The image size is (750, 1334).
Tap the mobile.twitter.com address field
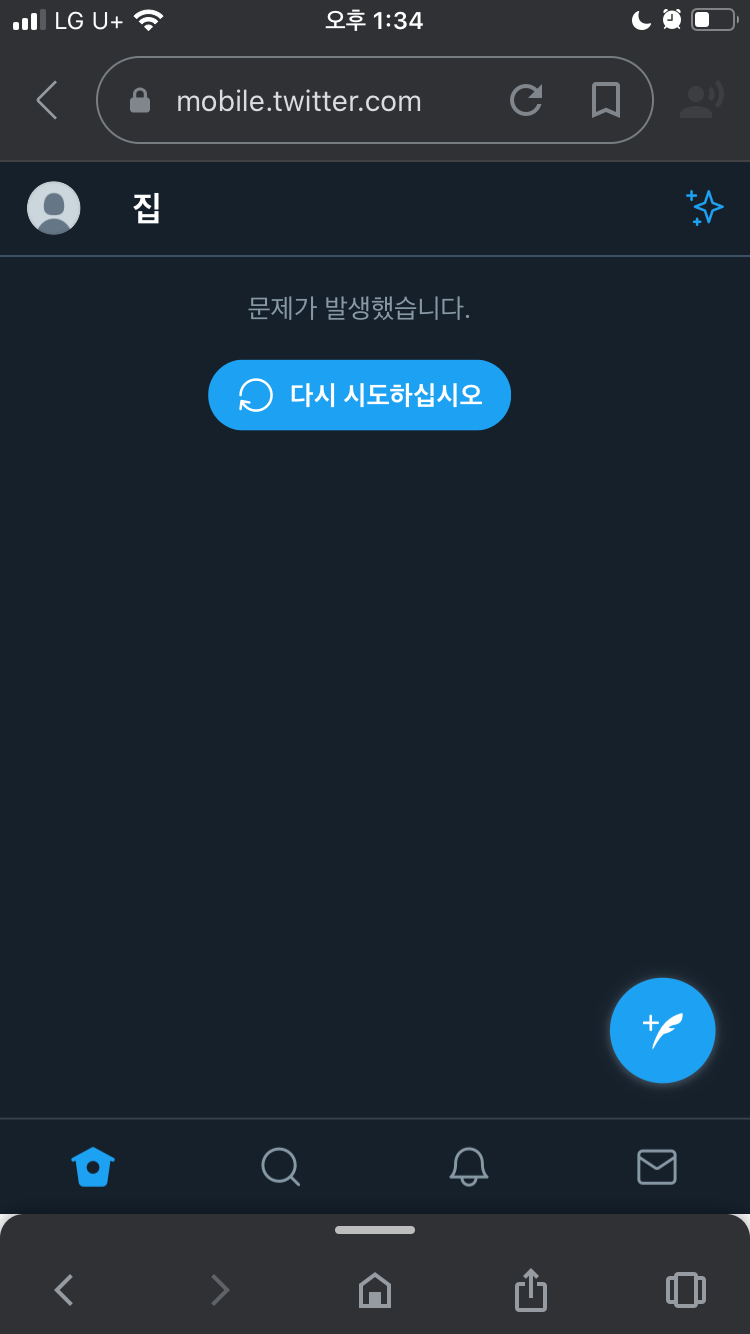coord(298,101)
